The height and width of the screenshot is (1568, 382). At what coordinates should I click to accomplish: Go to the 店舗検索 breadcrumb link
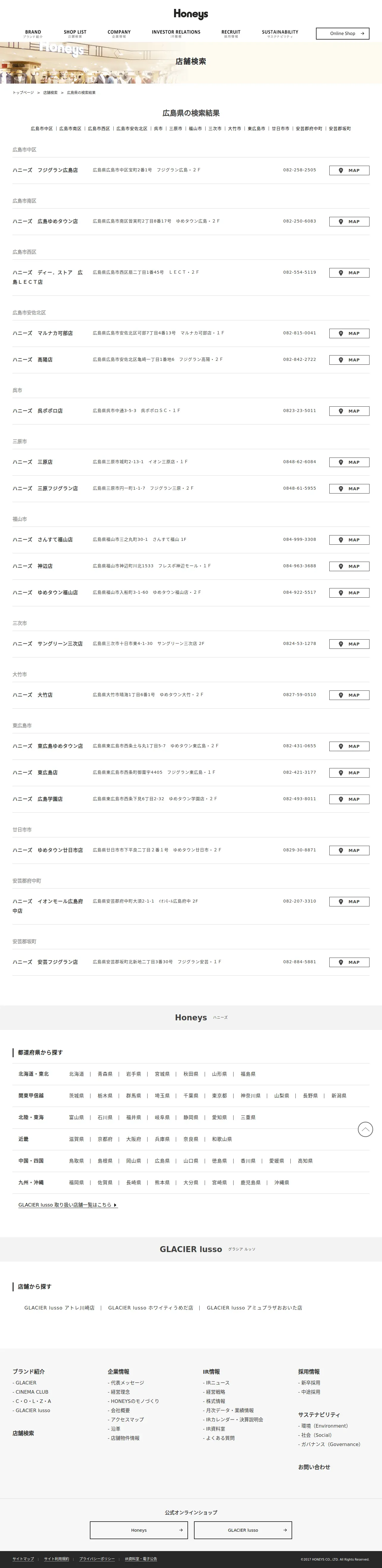51,93
